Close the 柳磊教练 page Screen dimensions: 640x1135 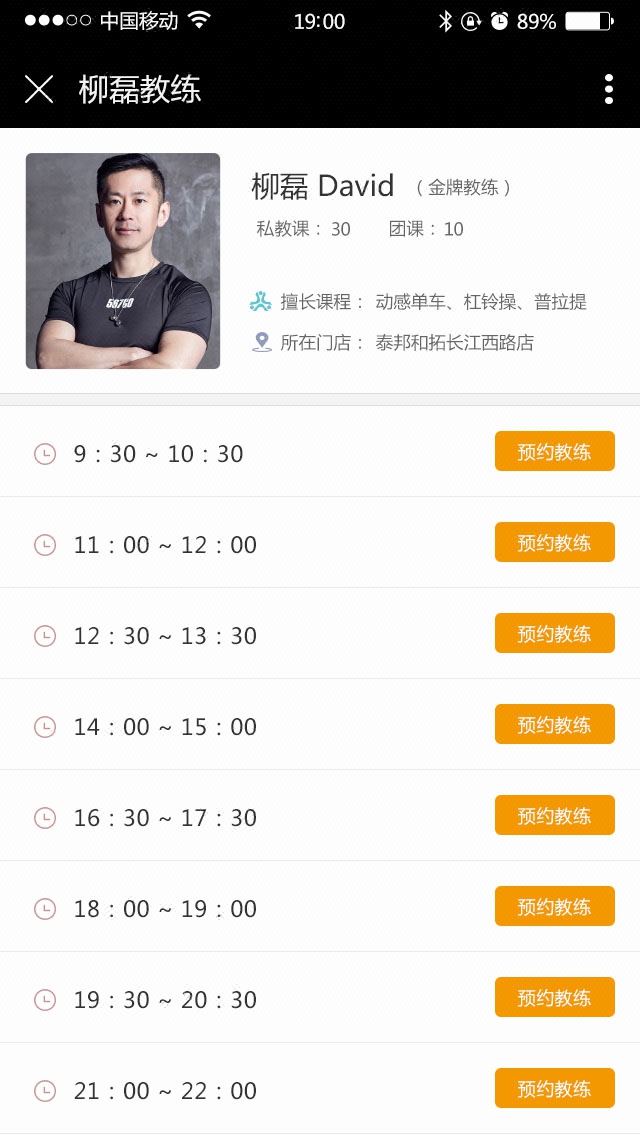(x=39, y=89)
